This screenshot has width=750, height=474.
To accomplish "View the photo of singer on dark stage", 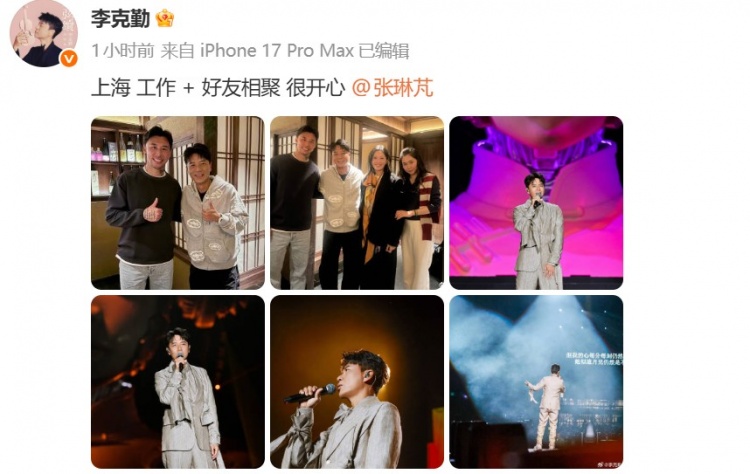I will tap(178, 381).
